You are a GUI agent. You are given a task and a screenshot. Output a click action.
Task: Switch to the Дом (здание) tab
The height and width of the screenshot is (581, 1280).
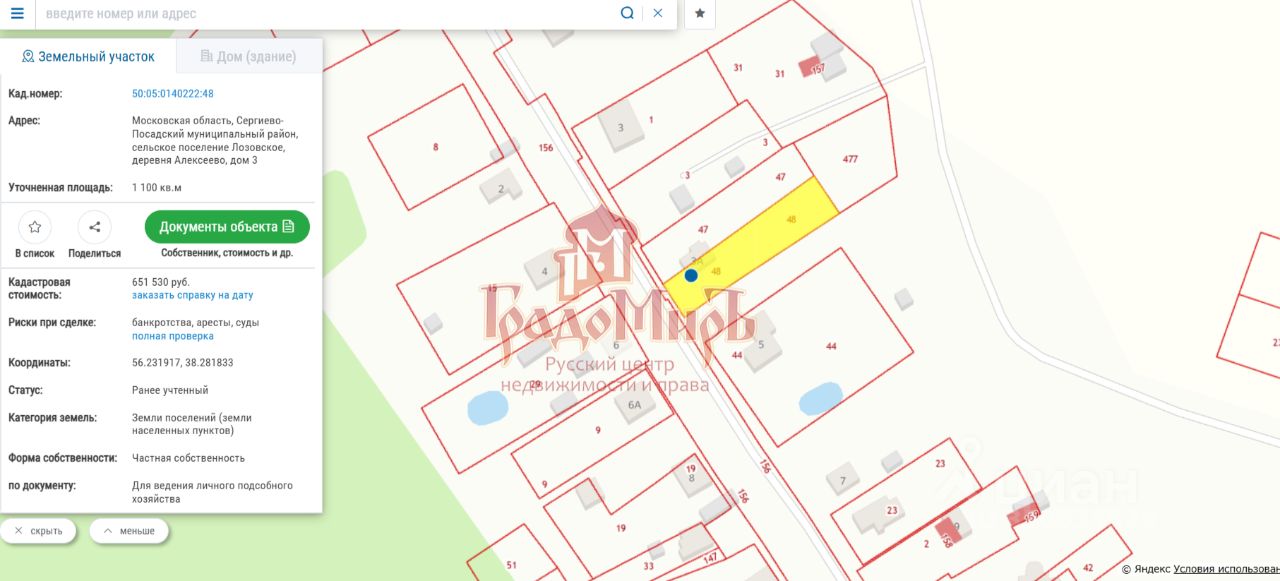(x=248, y=56)
